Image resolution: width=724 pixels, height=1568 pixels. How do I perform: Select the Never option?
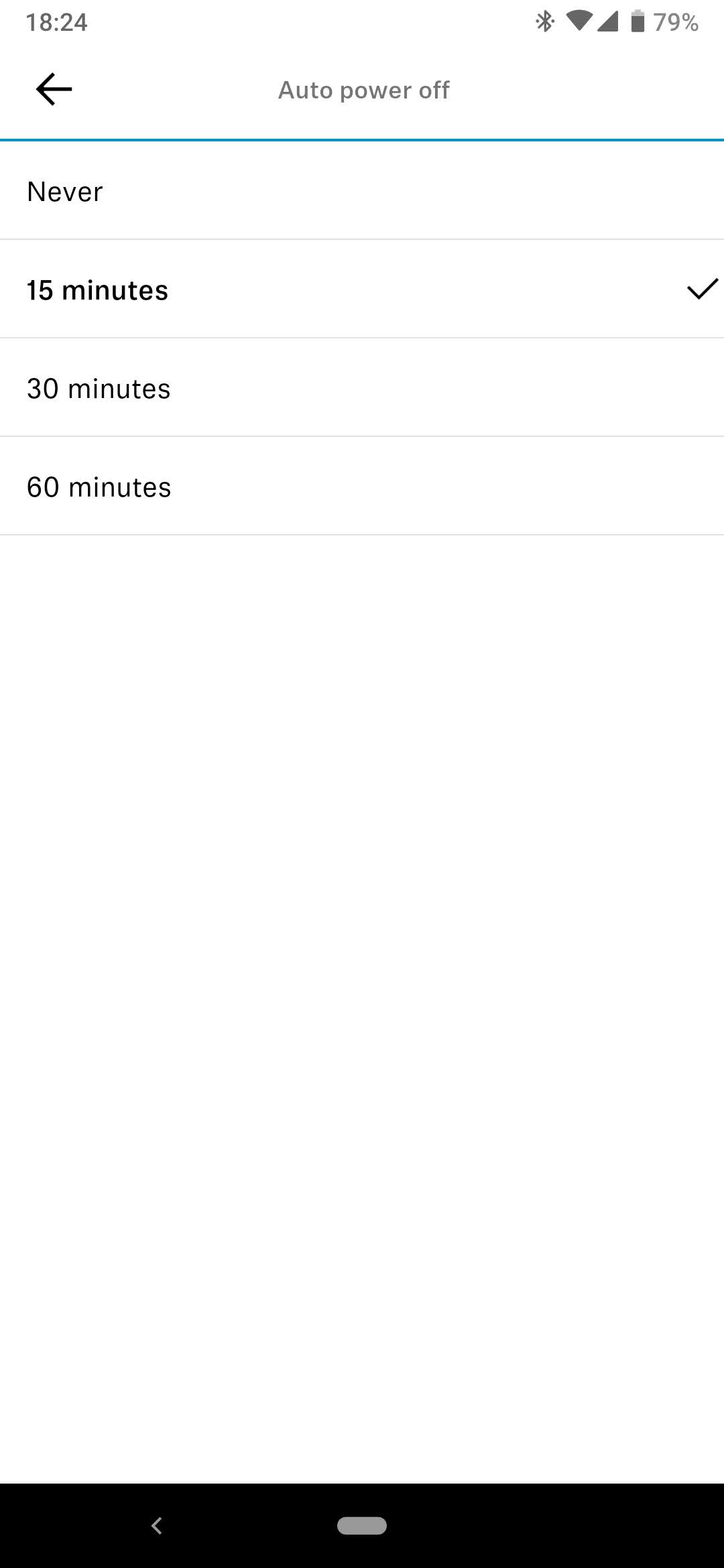point(362,192)
